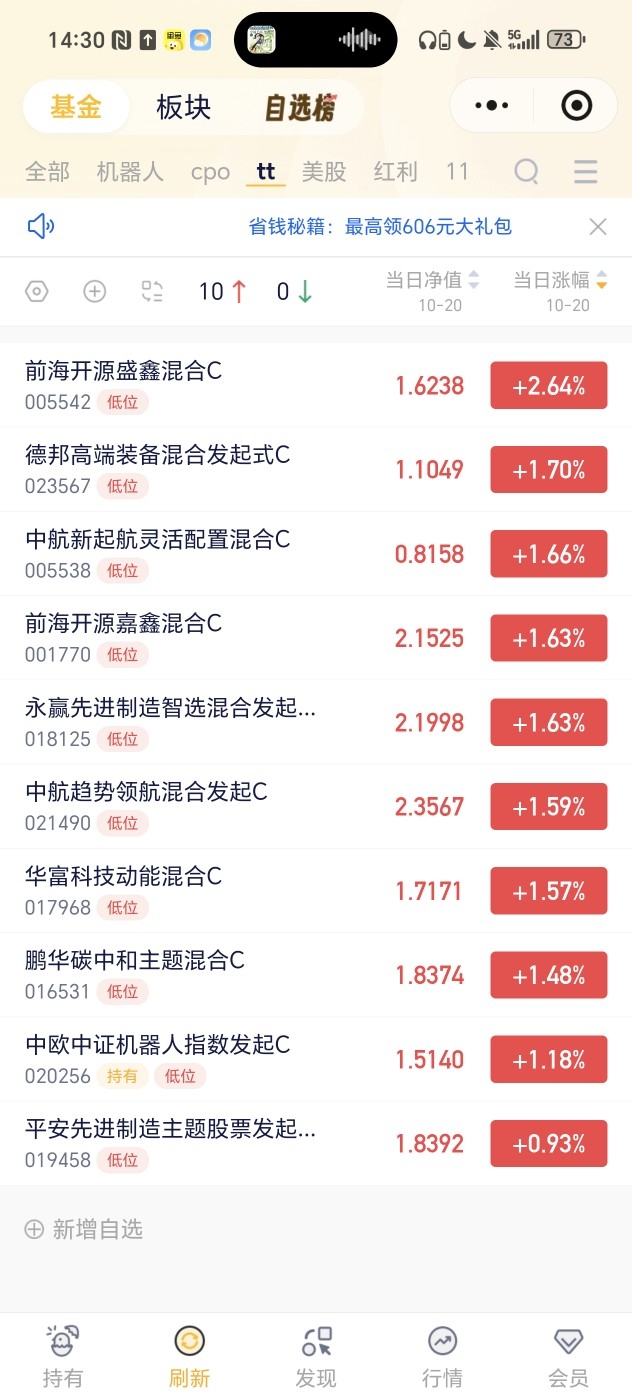Dismiss the 省钱秘籍 banner
Viewport: 632px width, 1400px height.
tap(598, 227)
